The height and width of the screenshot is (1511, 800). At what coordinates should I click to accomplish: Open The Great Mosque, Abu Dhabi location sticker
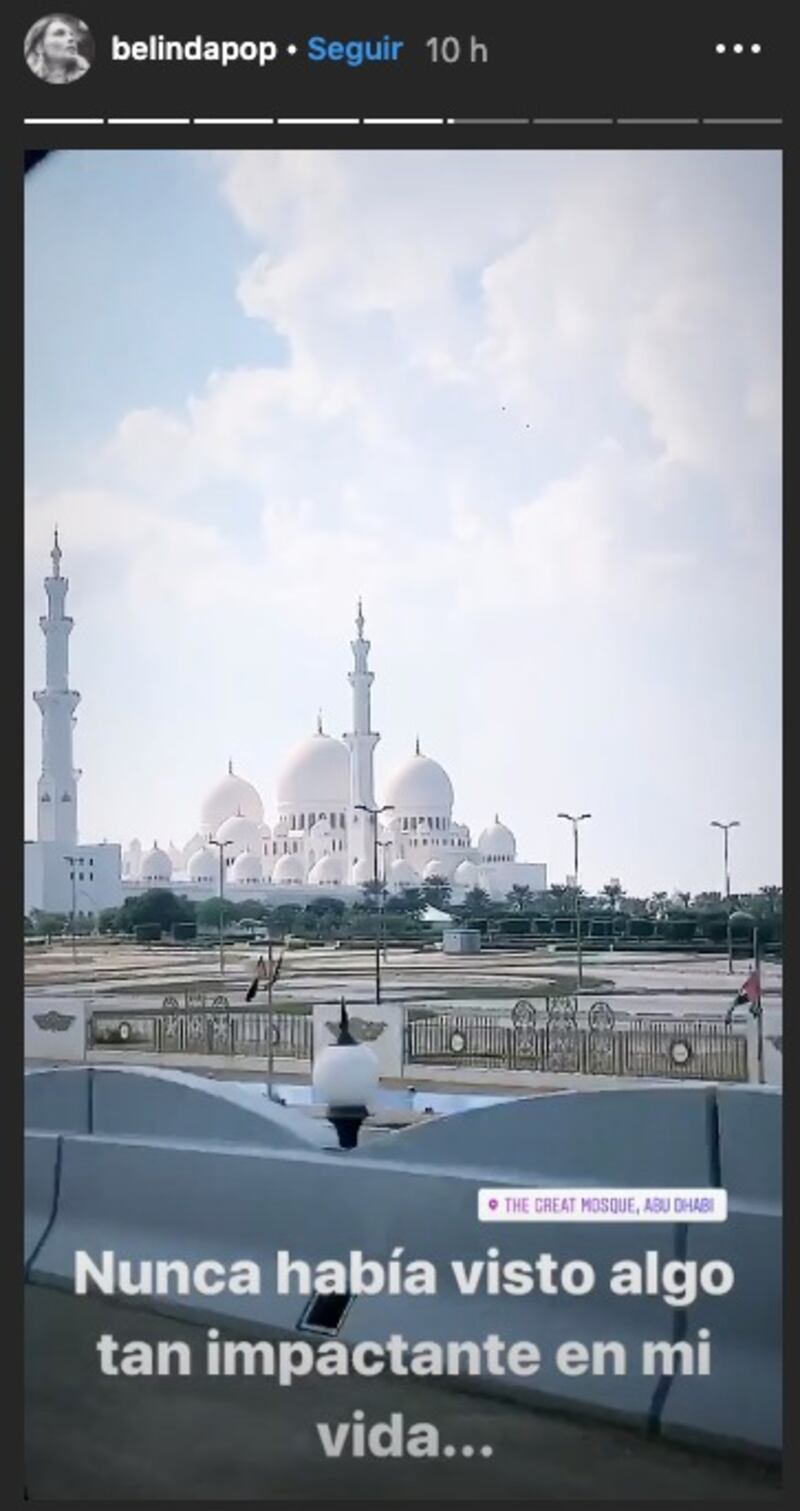(602, 1205)
